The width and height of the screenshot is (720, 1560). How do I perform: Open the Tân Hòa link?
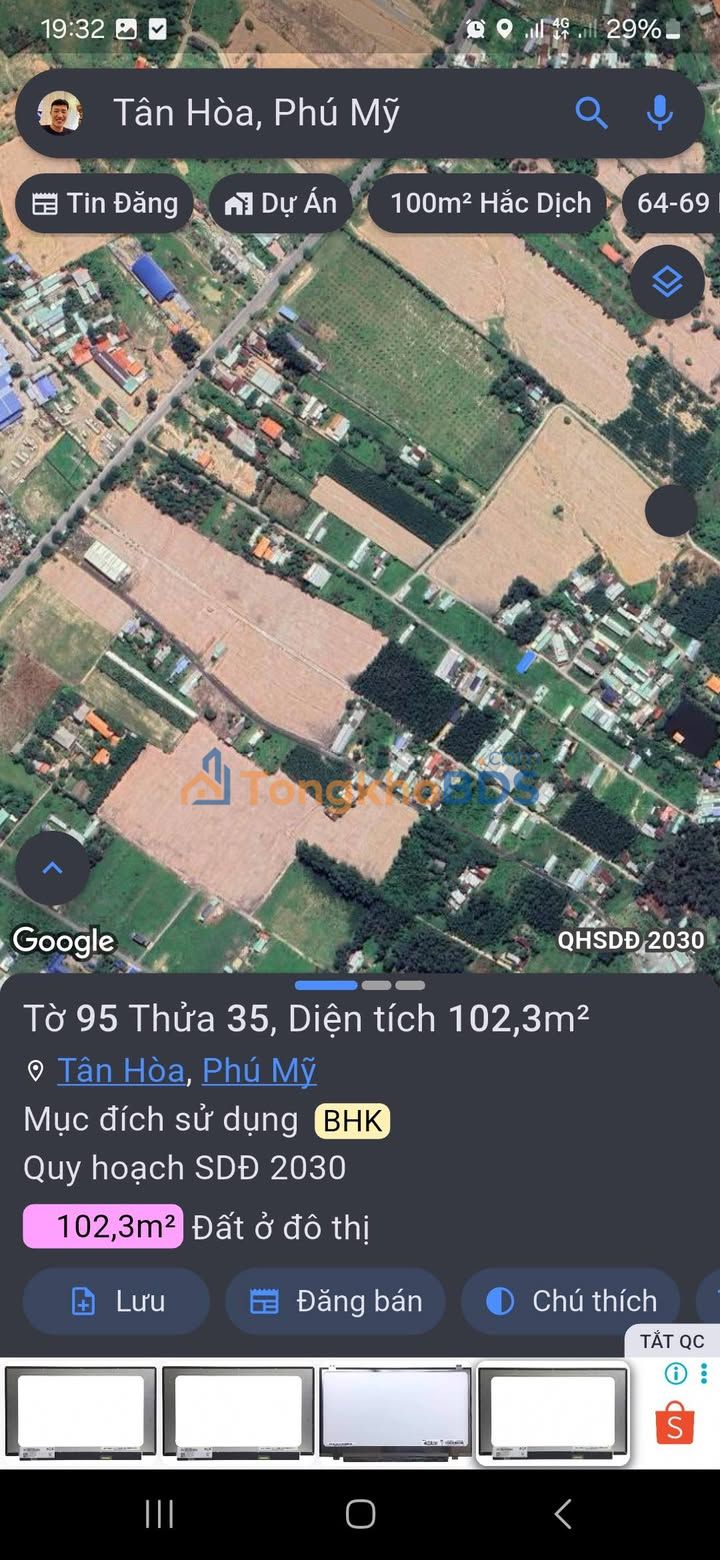(121, 1071)
